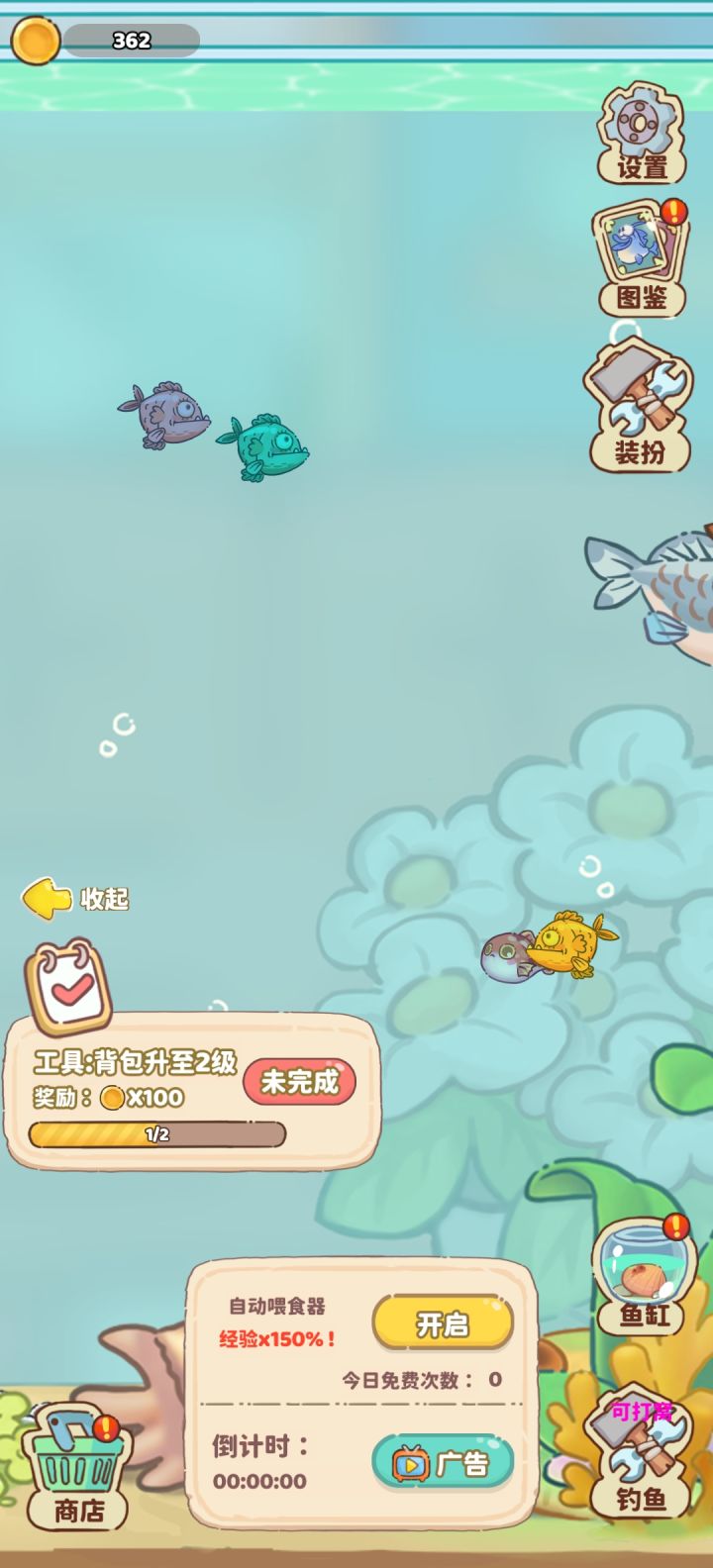Viewport: 713px width, 1568px height.
Task: Click the 未完成 task status label
Action: pos(299,1083)
